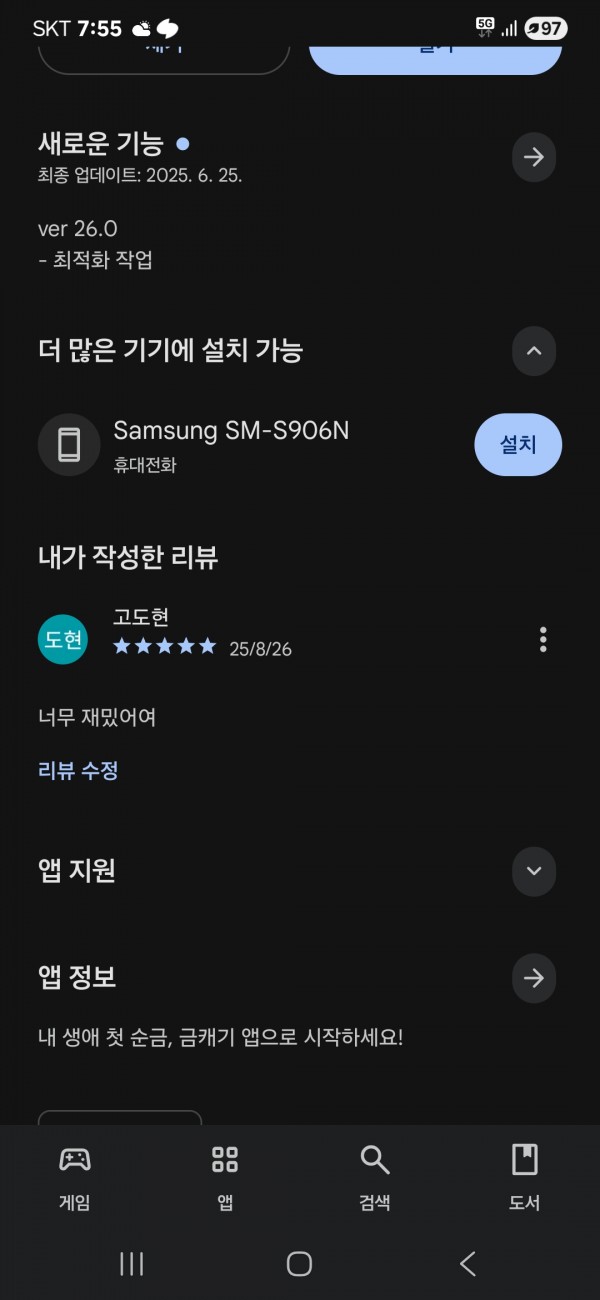This screenshot has height=1300, width=600.
Task: Go to the 검색 tab
Action: pos(375,1177)
